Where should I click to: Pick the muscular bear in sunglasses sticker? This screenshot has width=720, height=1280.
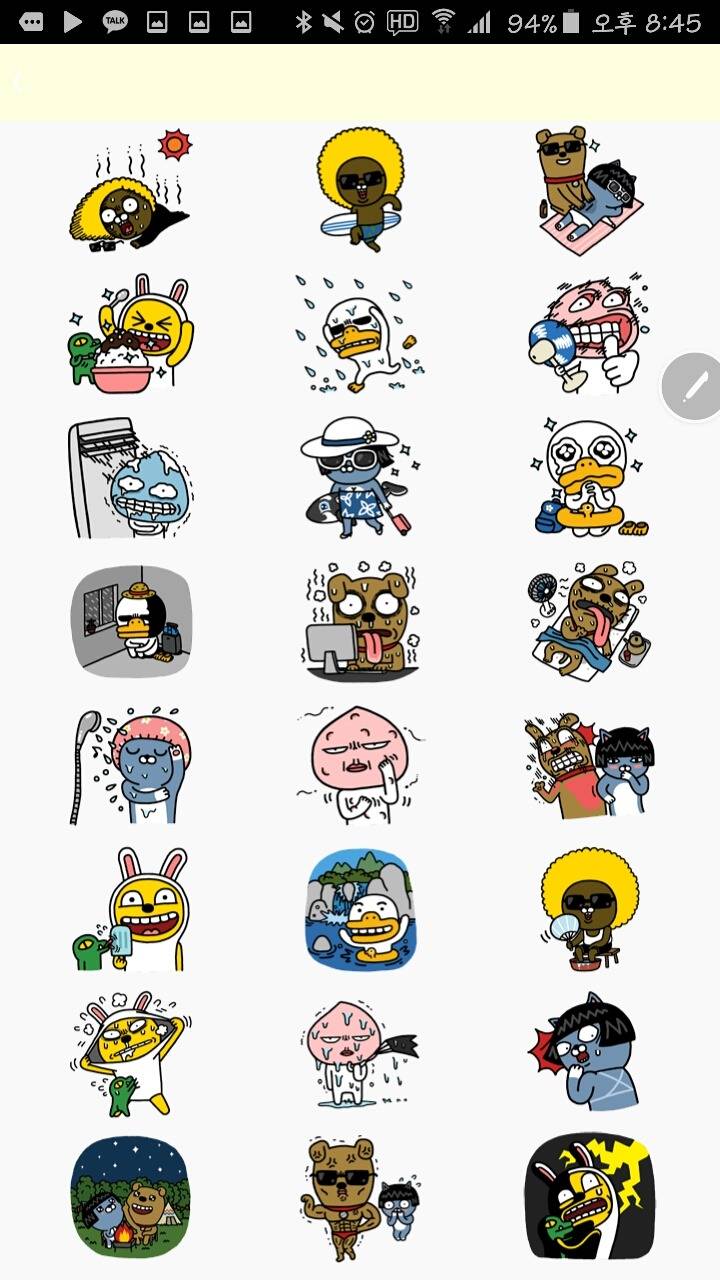(360, 1196)
